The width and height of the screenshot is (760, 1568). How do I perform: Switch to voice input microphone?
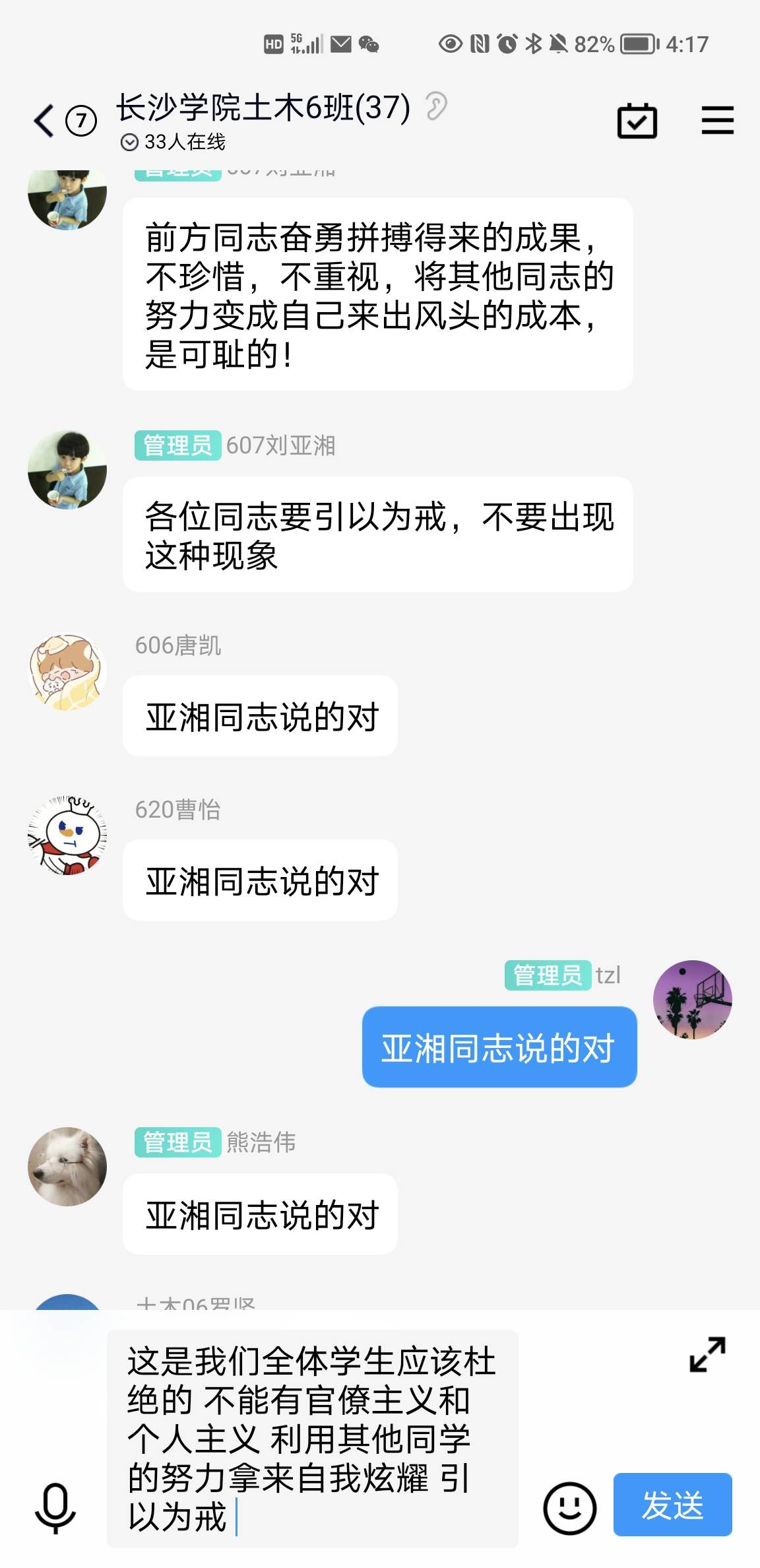pyautogui.click(x=55, y=1507)
